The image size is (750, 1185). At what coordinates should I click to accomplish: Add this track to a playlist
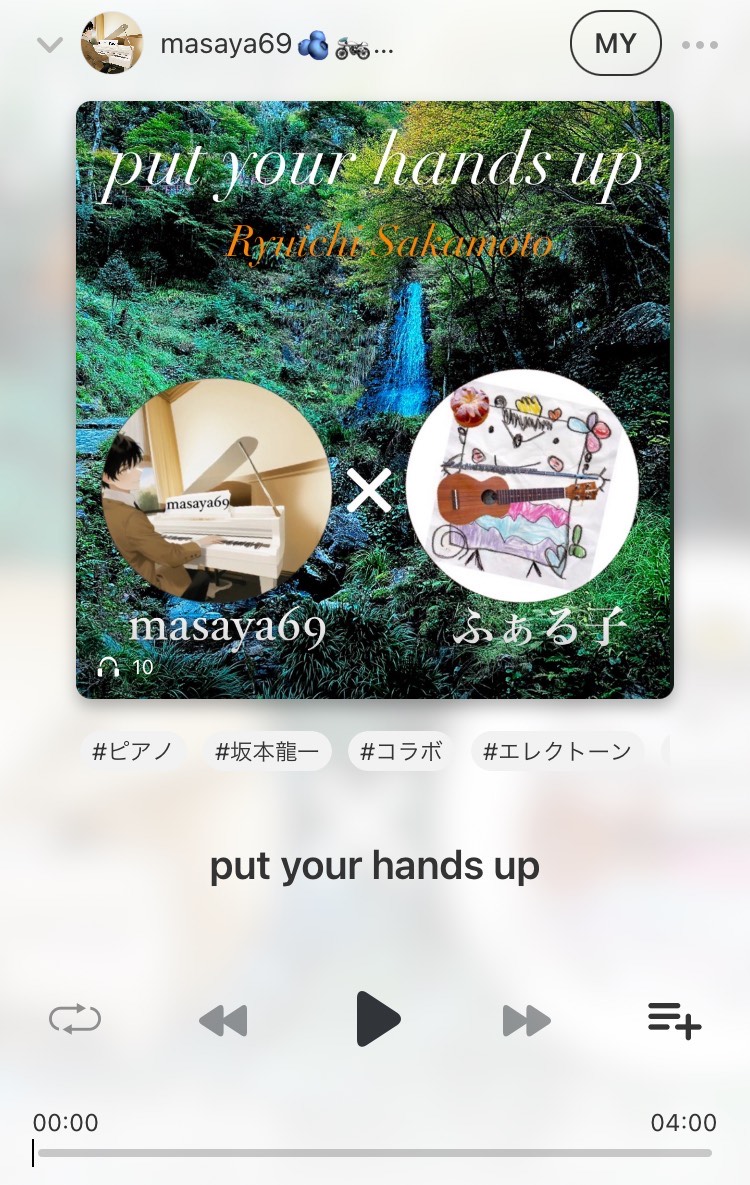pyautogui.click(x=675, y=1020)
